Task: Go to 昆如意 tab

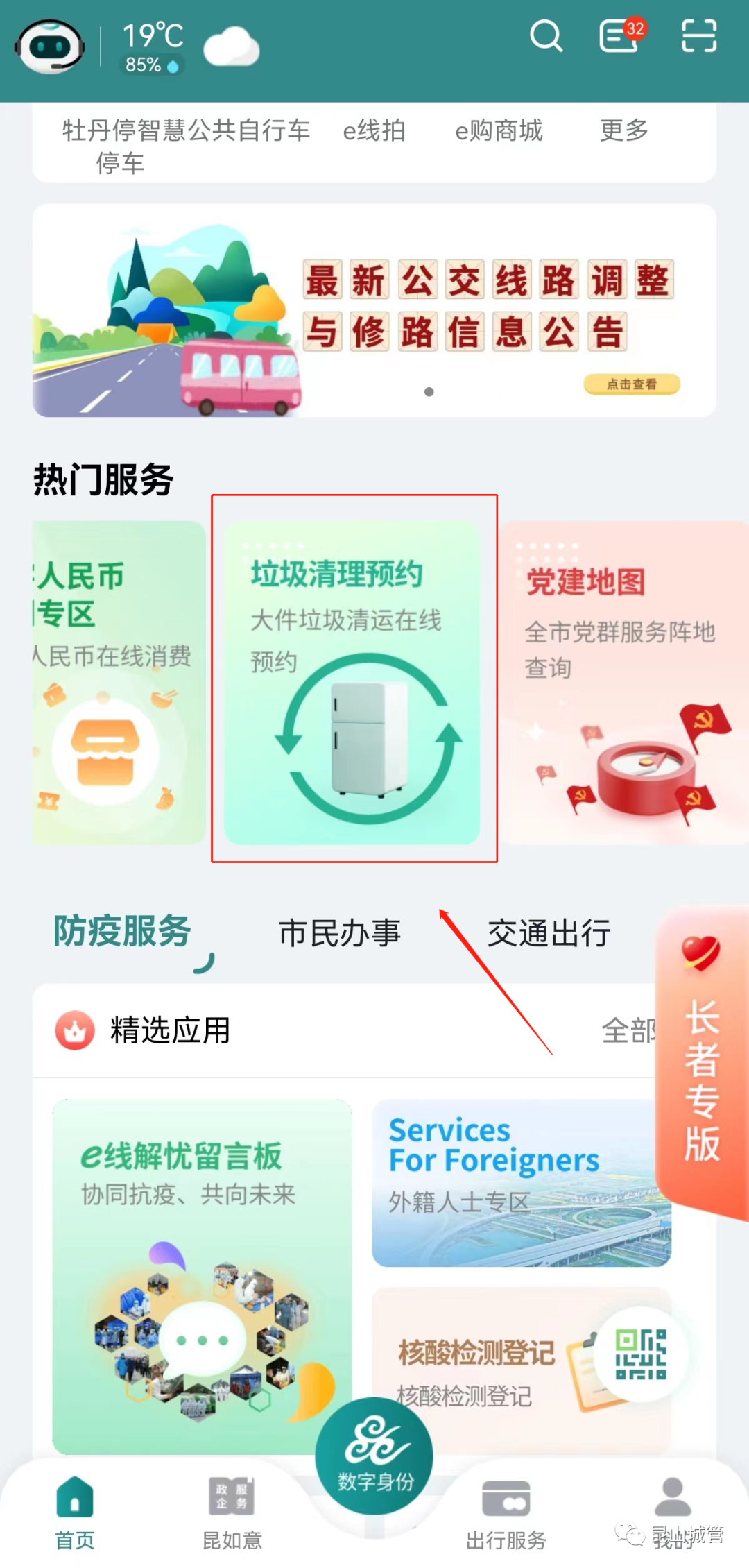Action: (232, 1512)
